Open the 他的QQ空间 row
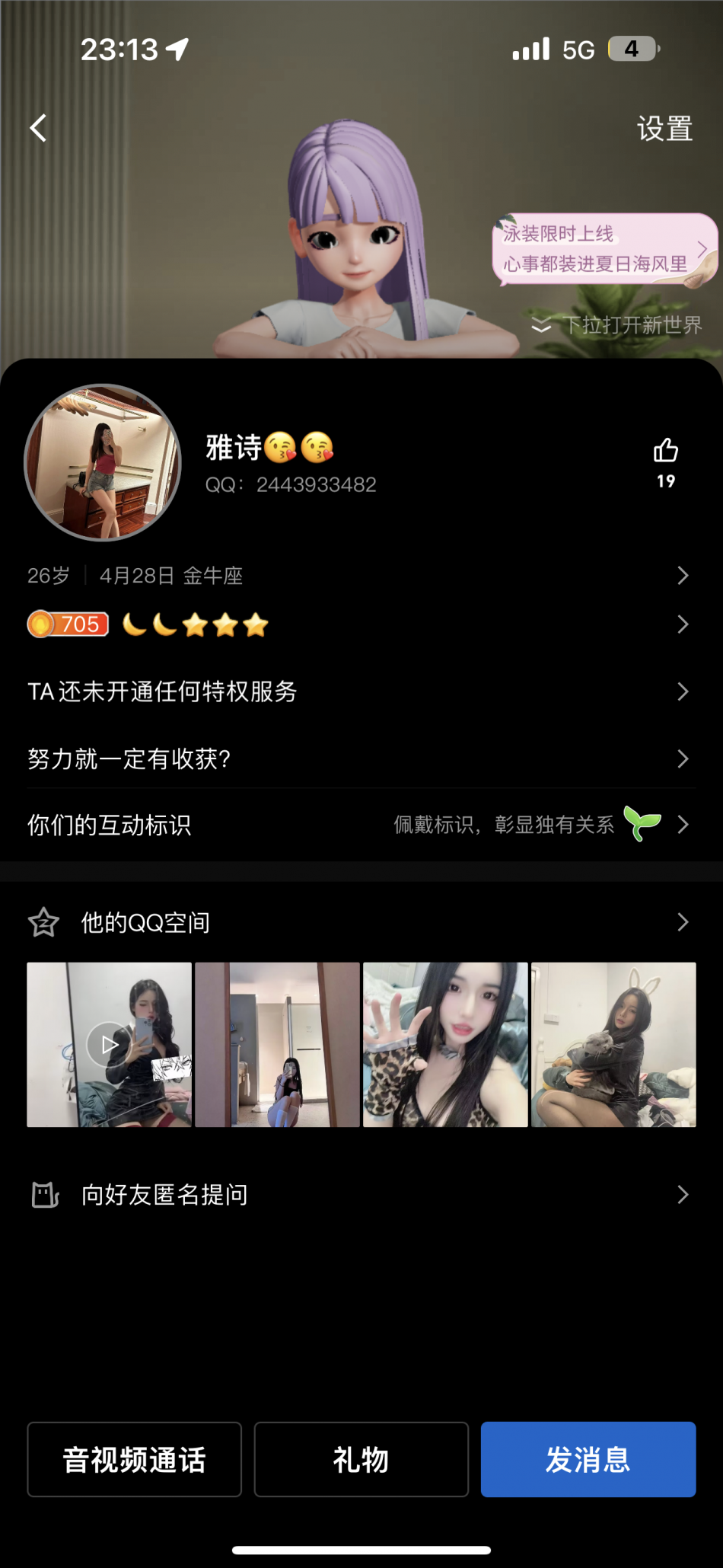 [x=361, y=922]
